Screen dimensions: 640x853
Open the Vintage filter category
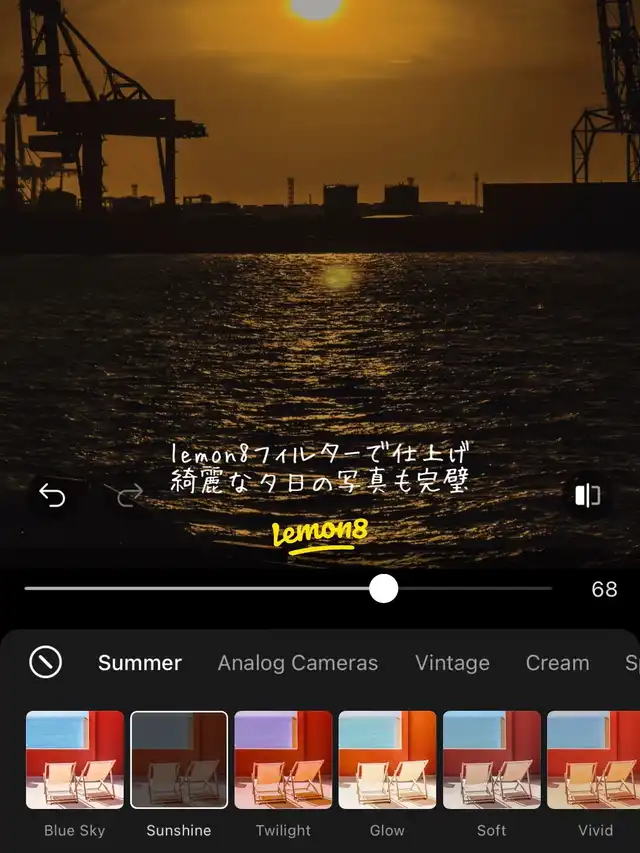coord(452,663)
